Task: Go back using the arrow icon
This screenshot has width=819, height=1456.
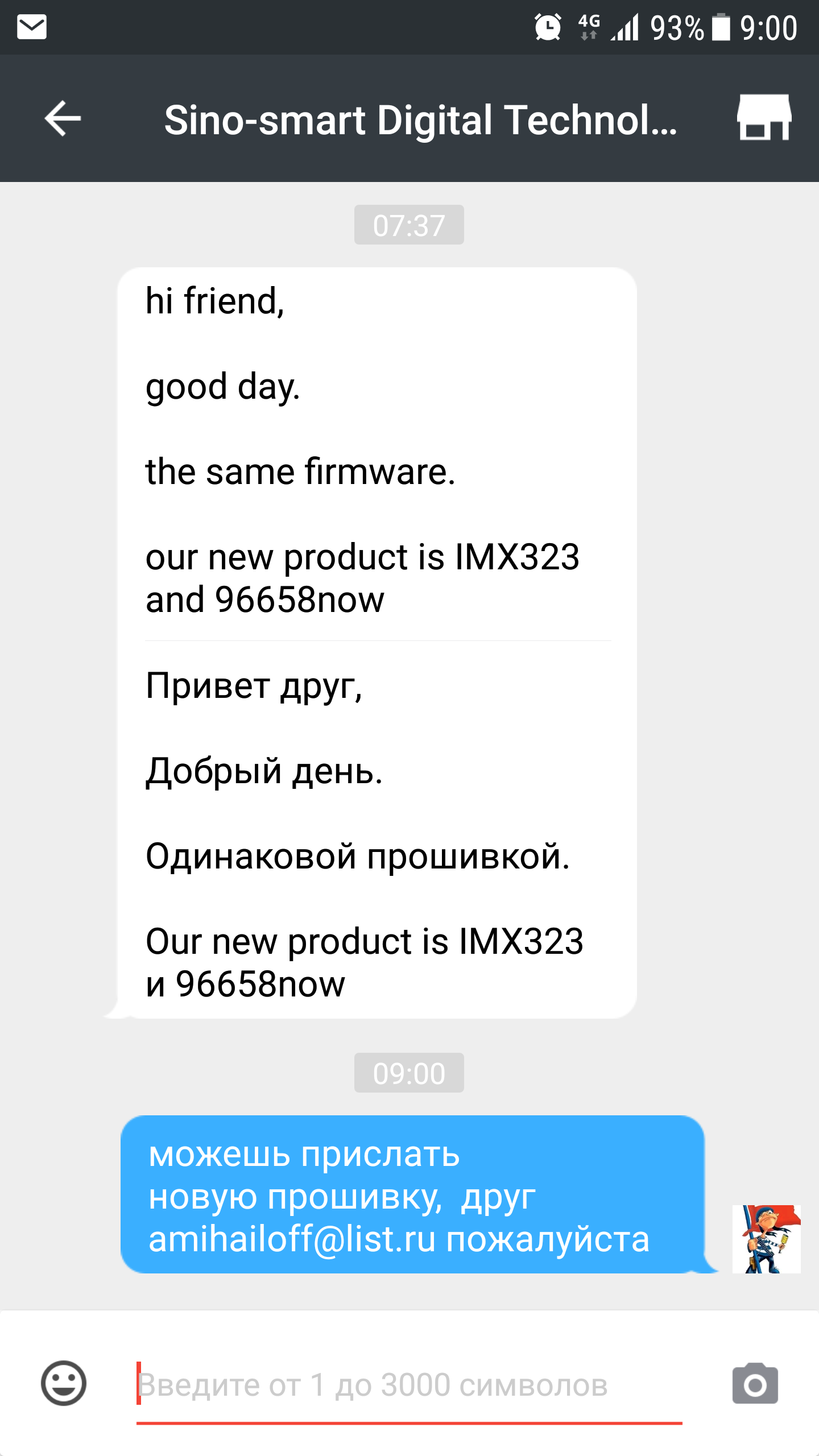Action: pyautogui.click(x=63, y=118)
